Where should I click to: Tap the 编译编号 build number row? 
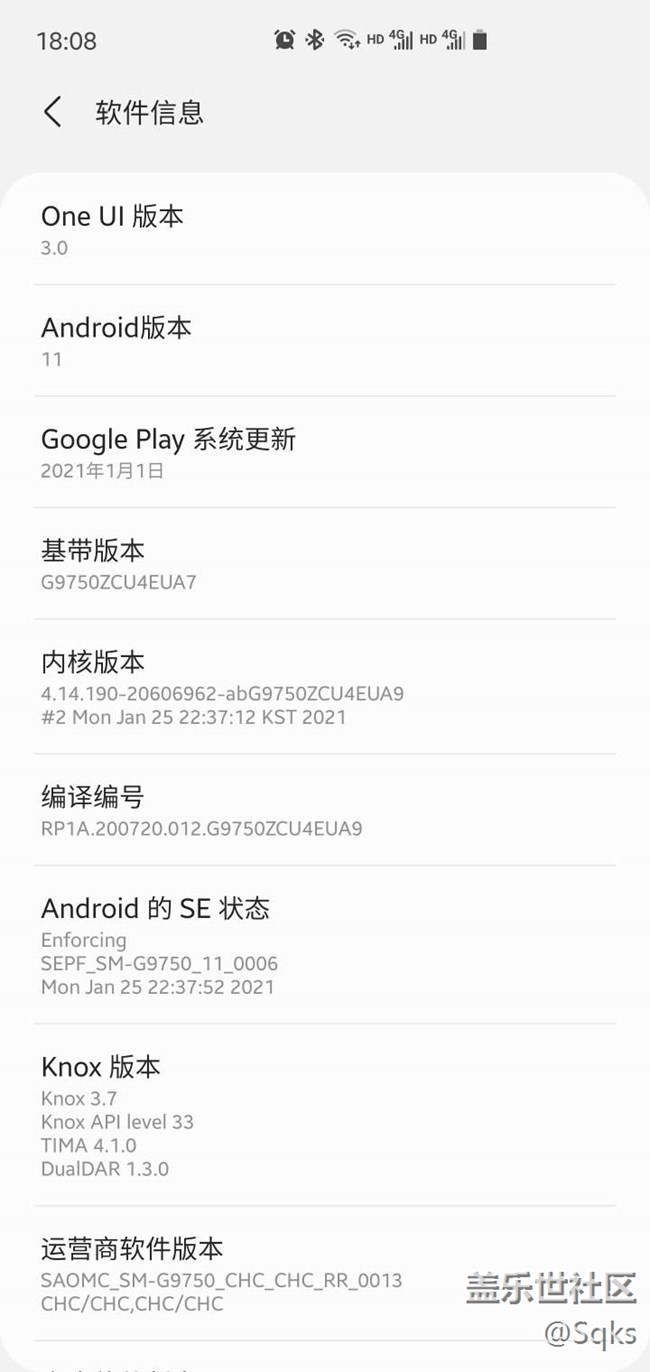click(324, 811)
